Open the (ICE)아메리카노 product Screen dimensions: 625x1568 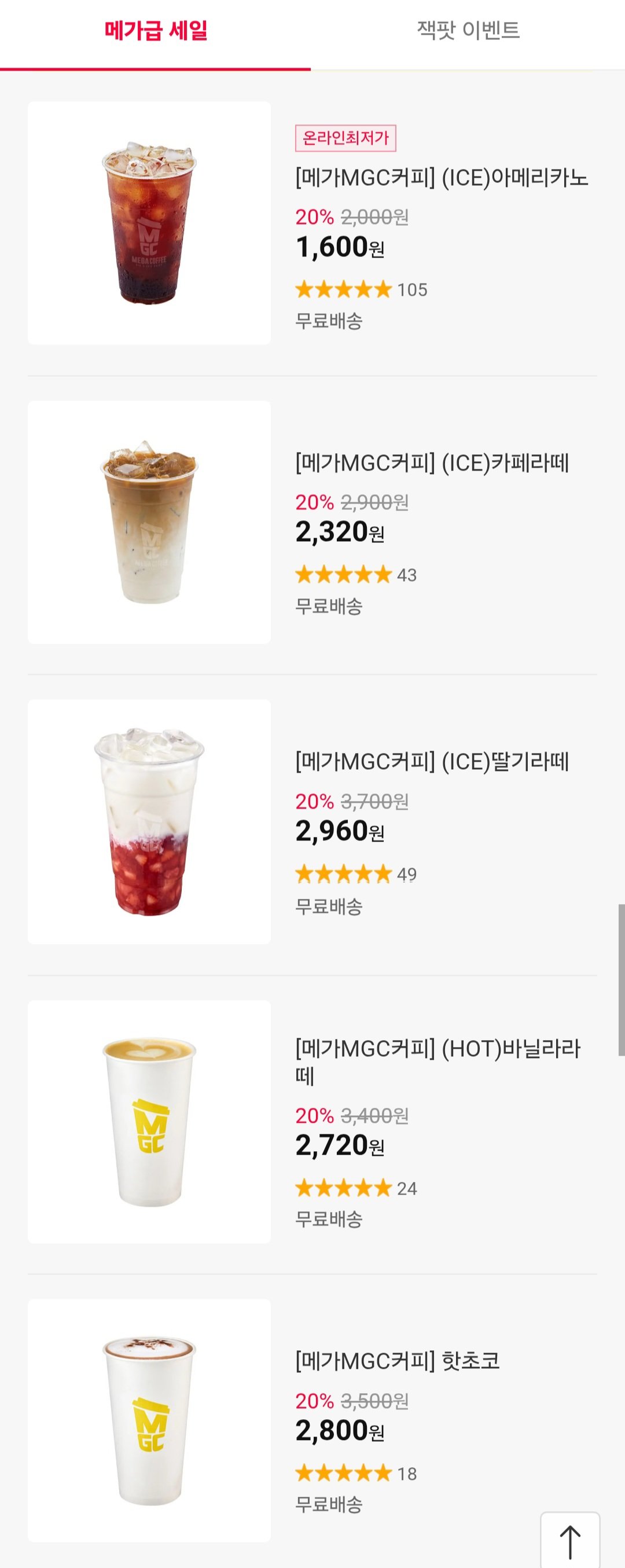tap(441, 178)
